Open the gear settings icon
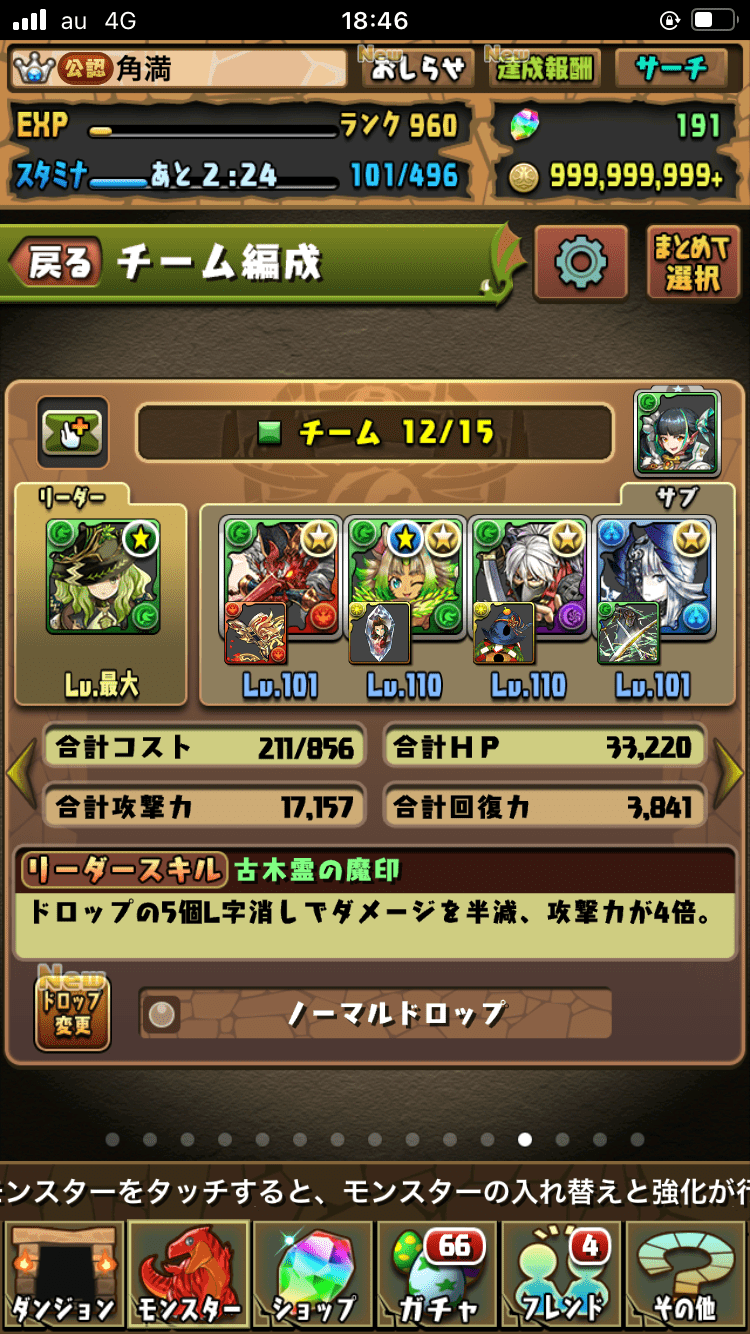The height and width of the screenshot is (1334, 750). coord(581,264)
